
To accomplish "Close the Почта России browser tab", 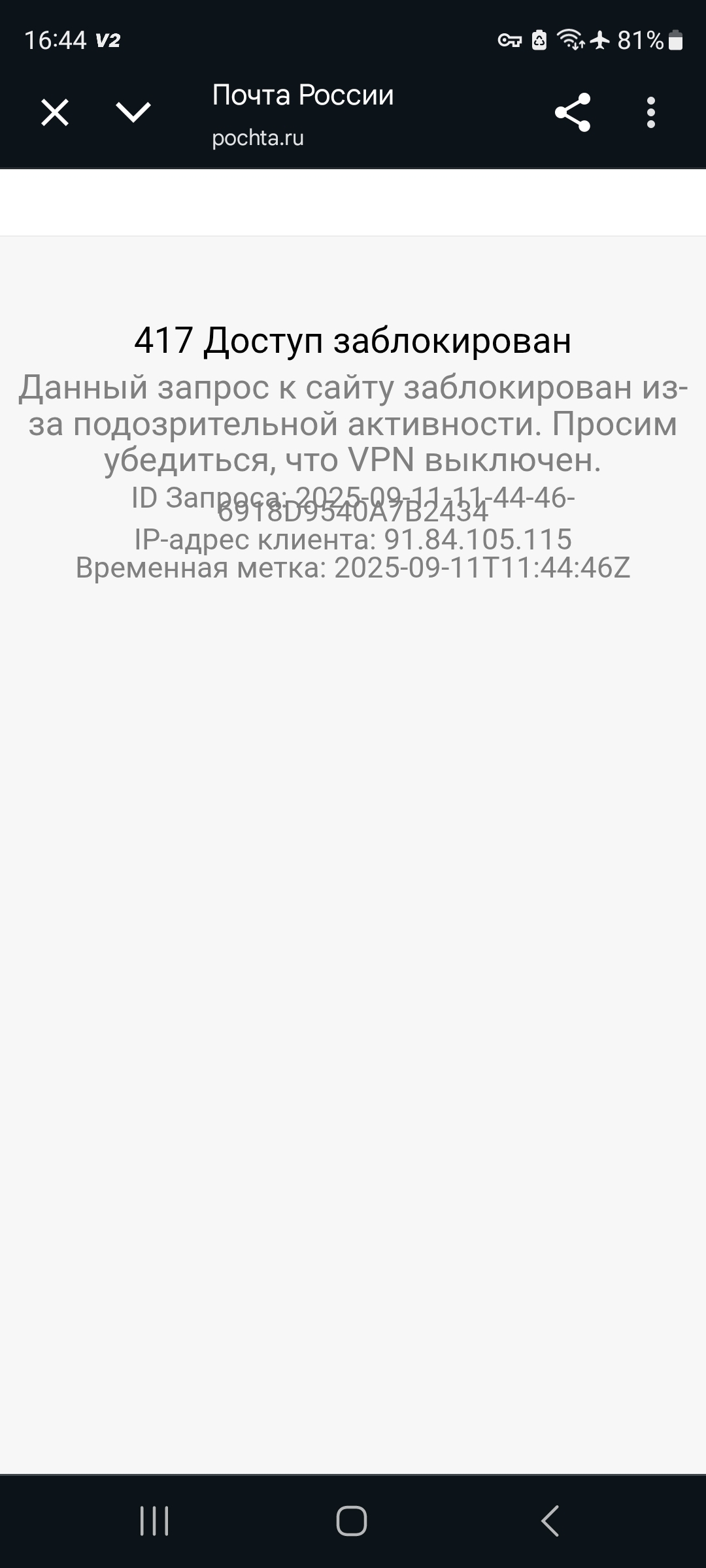I will pos(55,112).
